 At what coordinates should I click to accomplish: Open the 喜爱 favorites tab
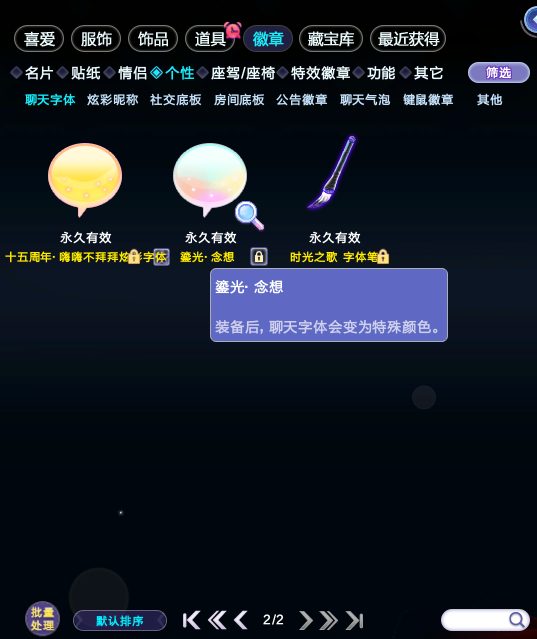(x=39, y=39)
